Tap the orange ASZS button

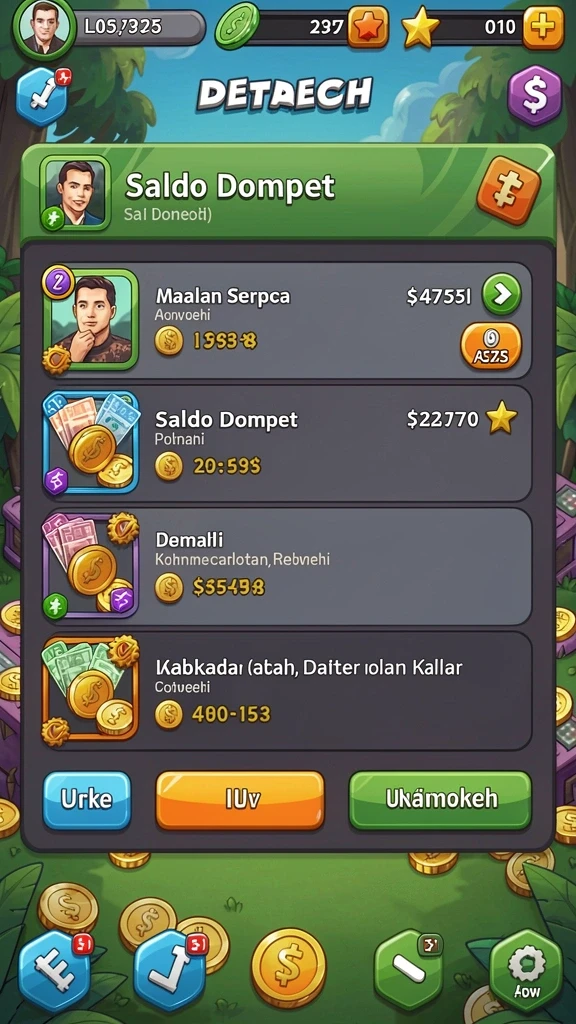491,346
